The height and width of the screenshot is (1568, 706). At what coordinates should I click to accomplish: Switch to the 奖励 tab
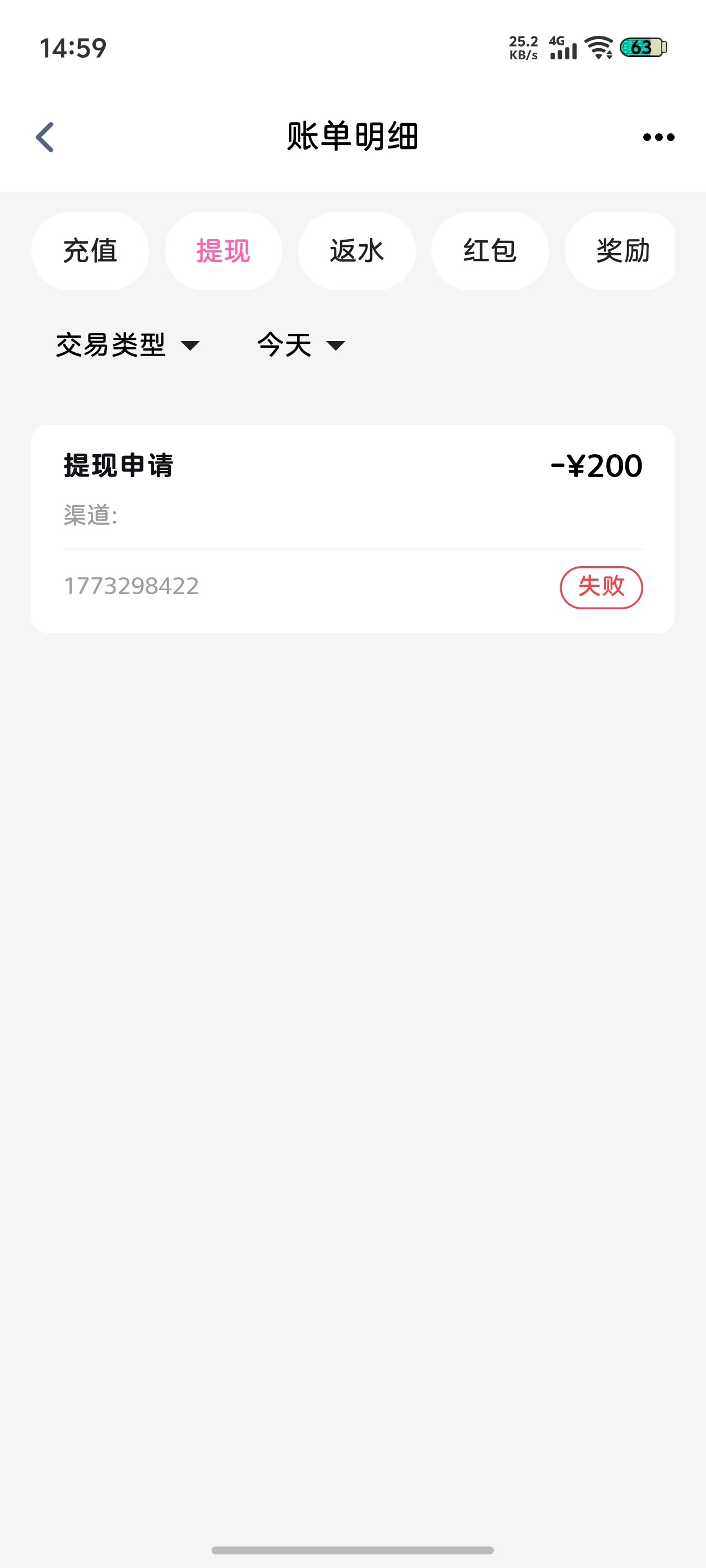click(x=621, y=251)
